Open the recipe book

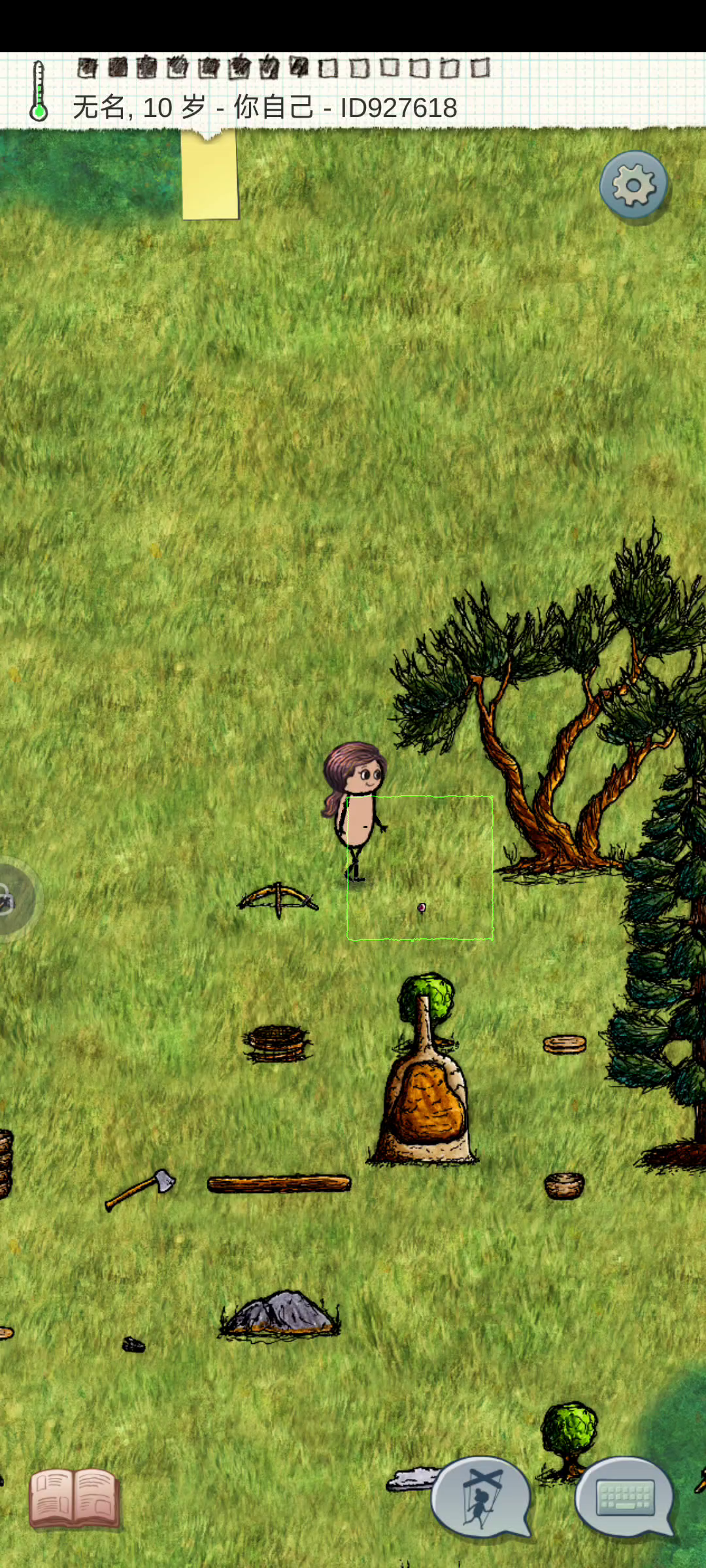click(x=75, y=1497)
